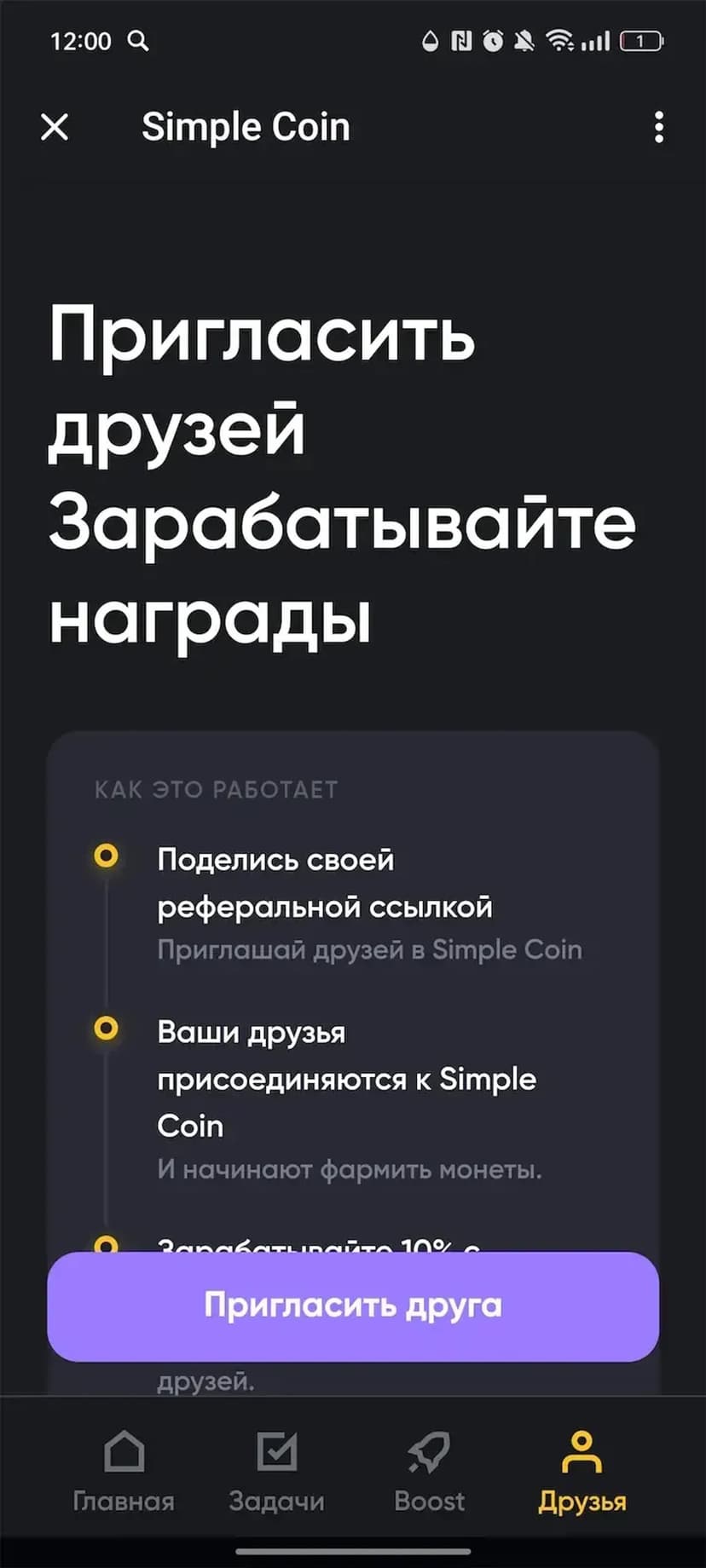The image size is (706, 1568).
Task: Open the Задачи tab
Action: [276, 1470]
